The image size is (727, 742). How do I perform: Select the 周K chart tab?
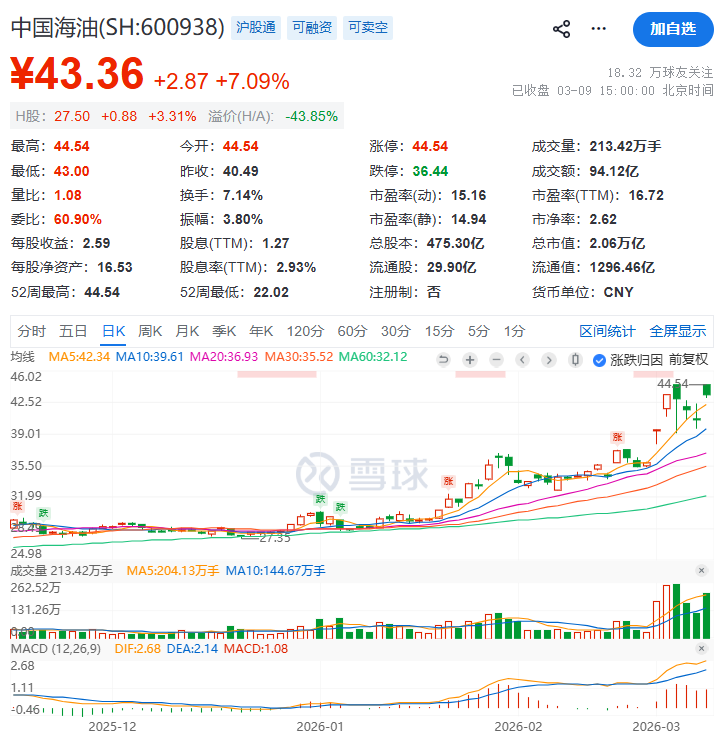150,331
